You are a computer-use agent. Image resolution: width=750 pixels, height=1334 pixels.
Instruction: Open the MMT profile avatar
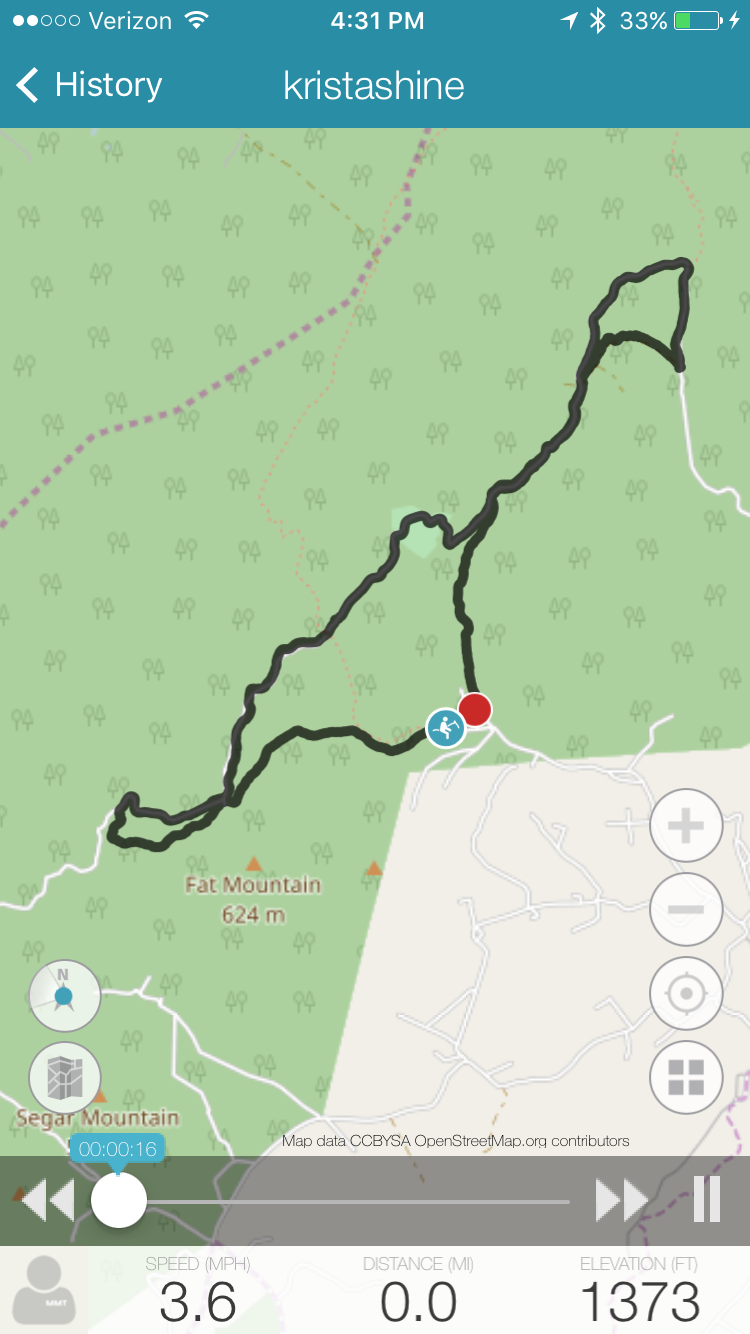click(x=44, y=1290)
